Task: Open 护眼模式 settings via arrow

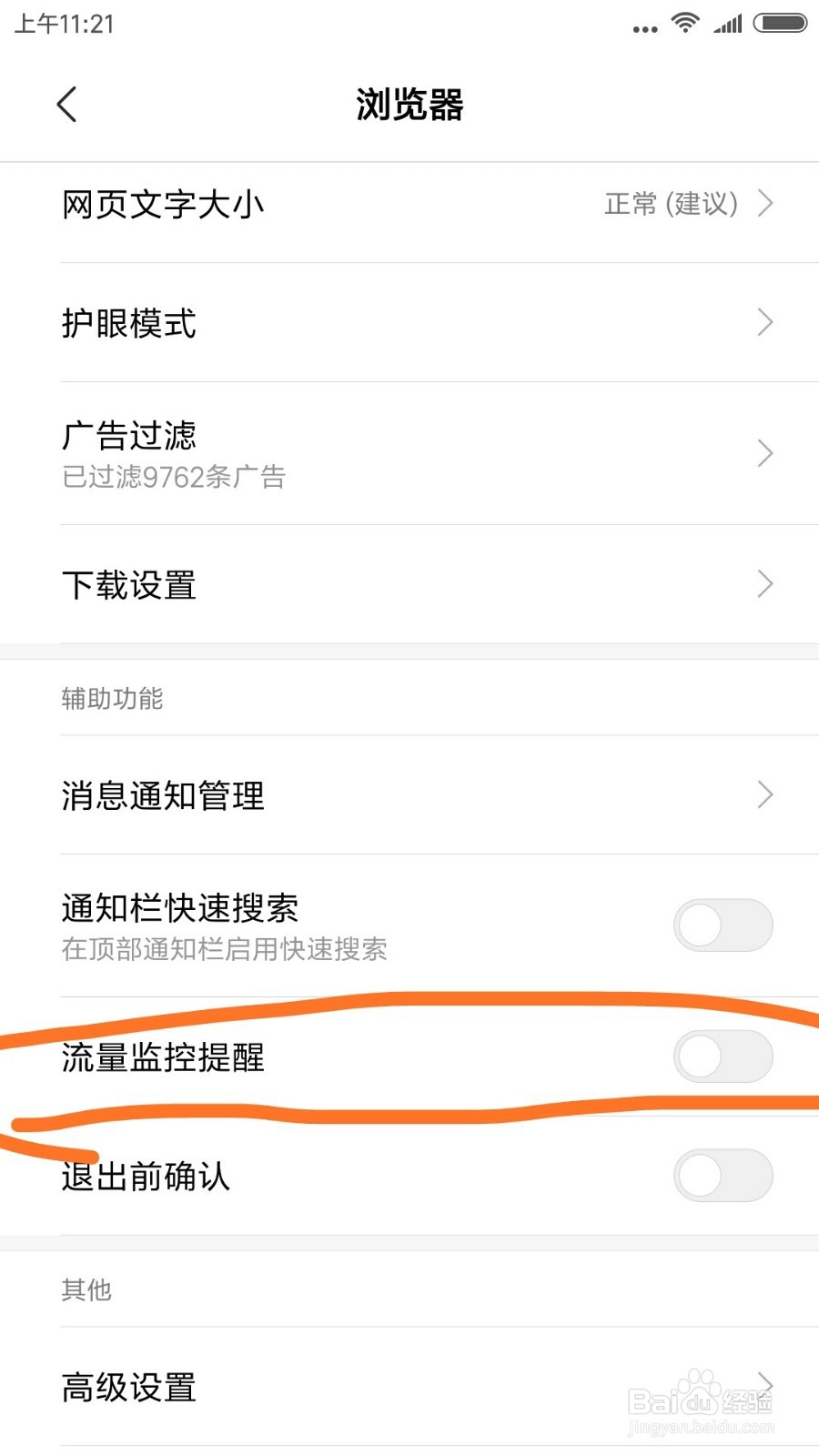Action: tap(765, 322)
